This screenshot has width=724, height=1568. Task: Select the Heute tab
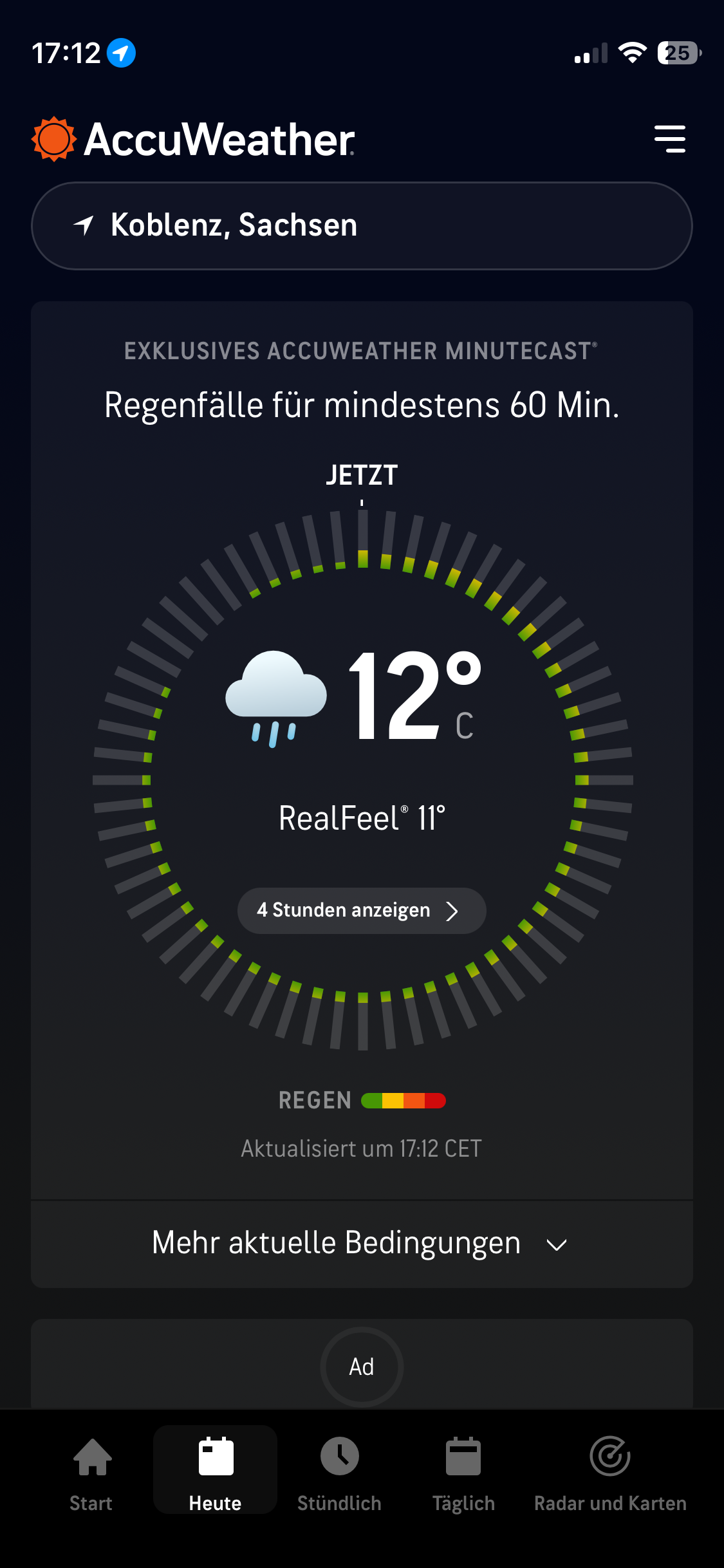(x=216, y=1473)
